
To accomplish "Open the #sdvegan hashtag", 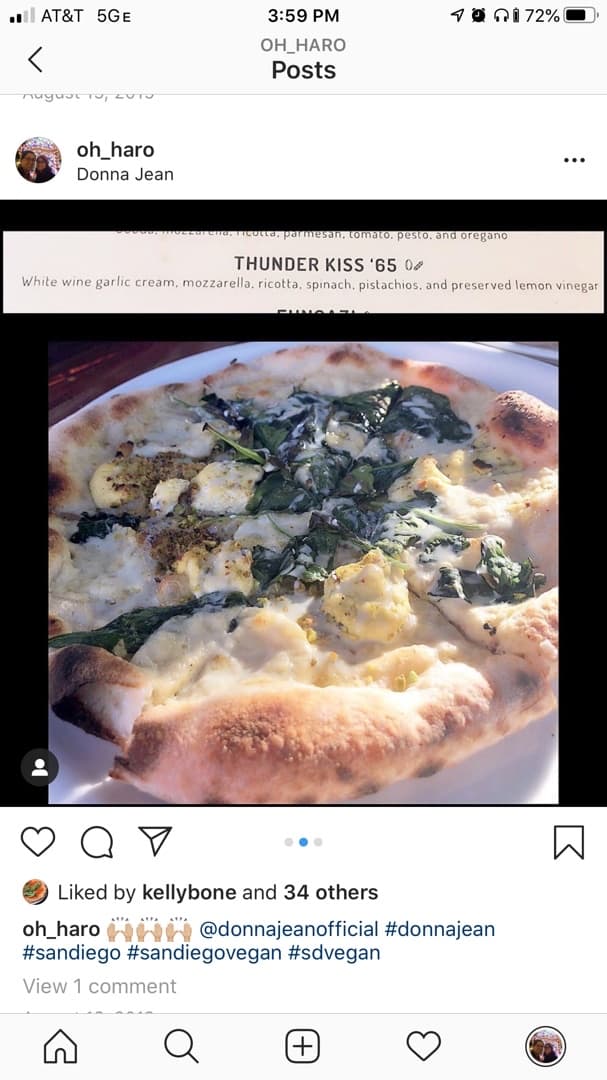I will [334, 953].
